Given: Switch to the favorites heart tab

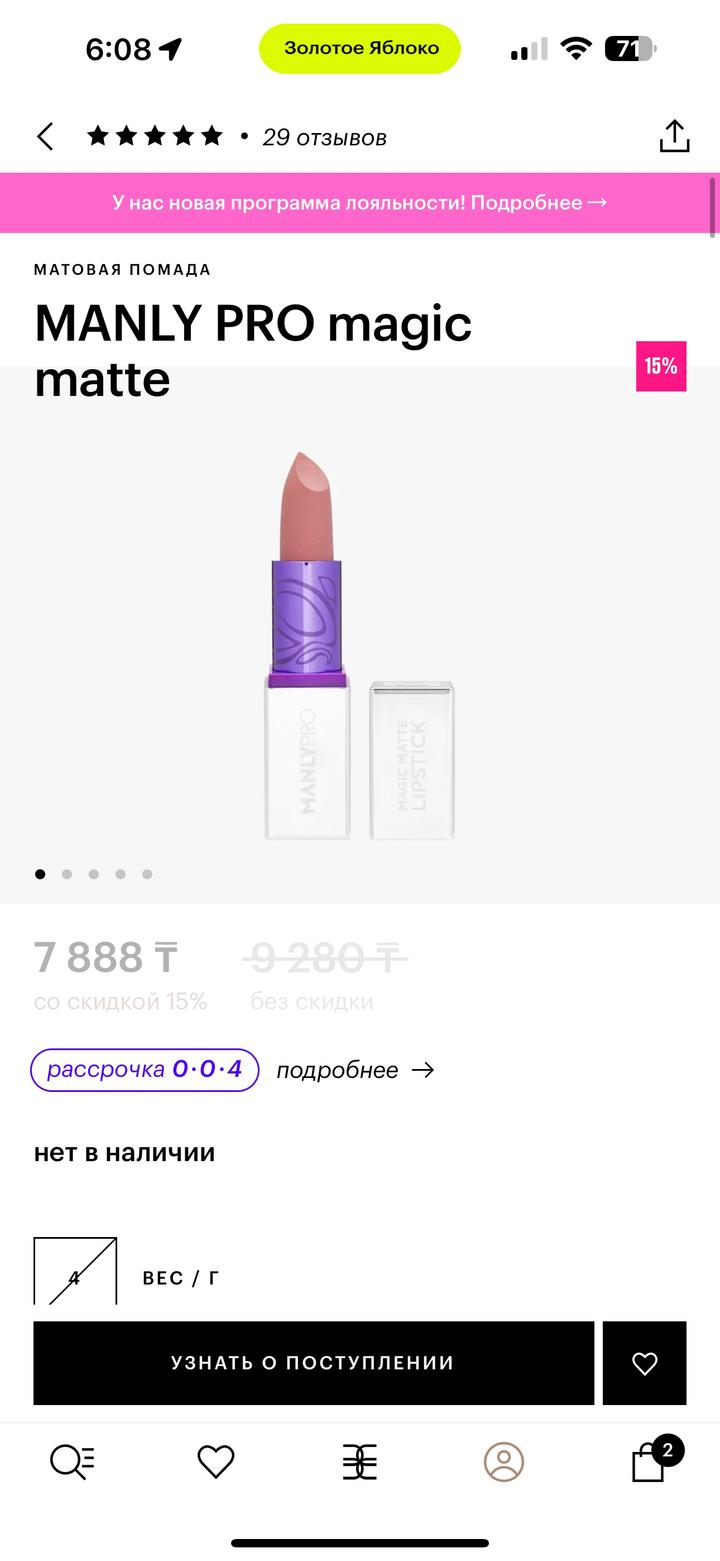Looking at the screenshot, I should [215, 1462].
